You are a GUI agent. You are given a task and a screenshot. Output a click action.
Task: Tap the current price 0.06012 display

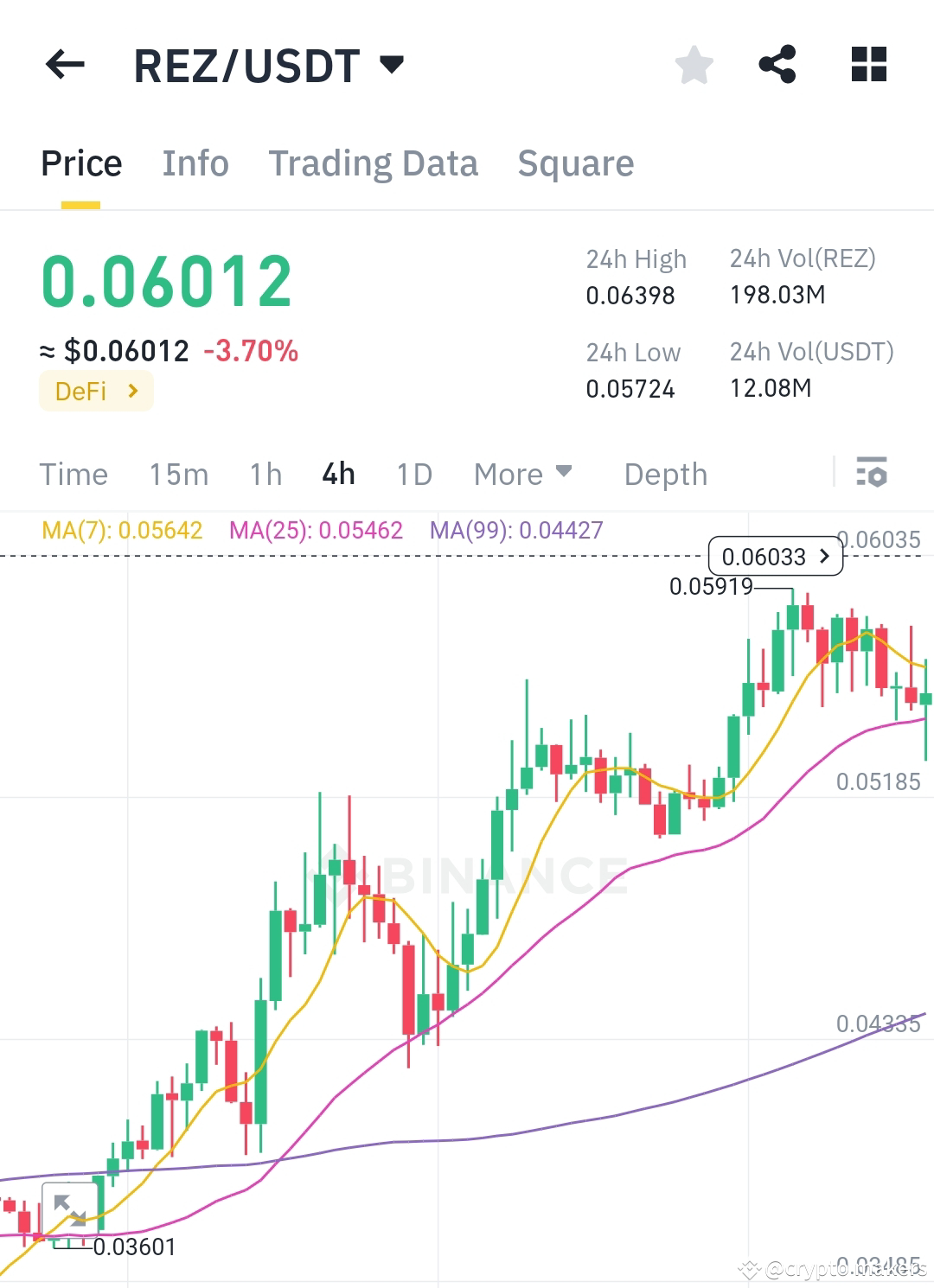(167, 278)
